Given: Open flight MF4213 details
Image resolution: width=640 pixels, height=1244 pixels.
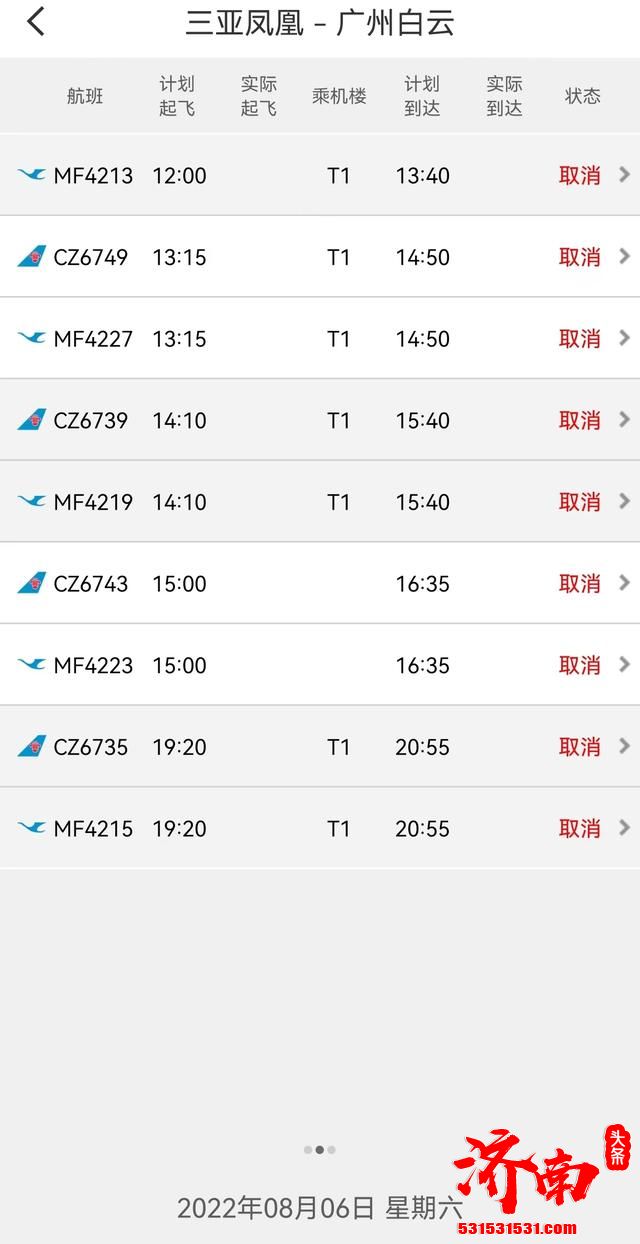Looking at the screenshot, I should coord(320,175).
